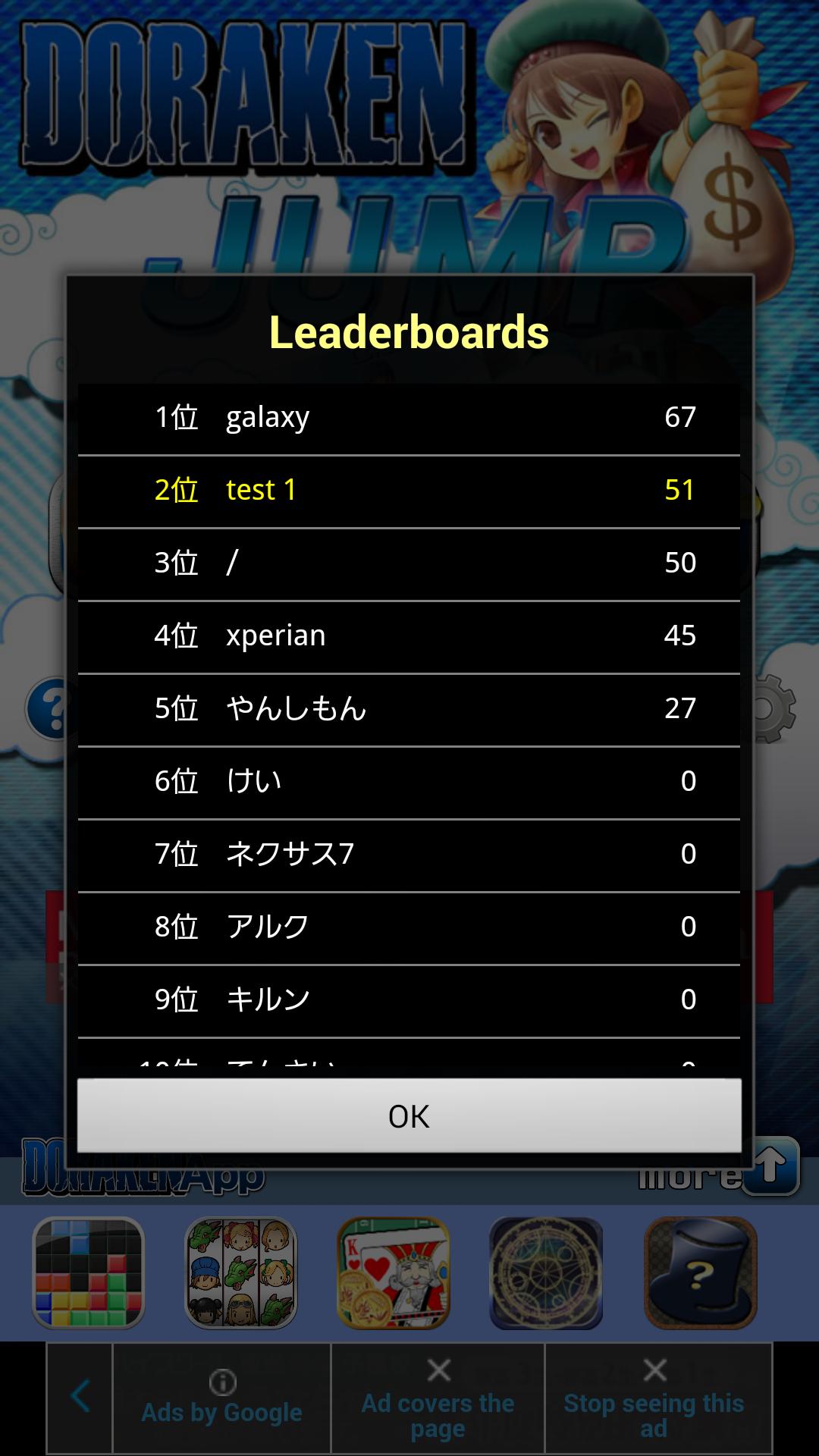Screen dimensions: 819x1456
Task: Open the solitaire king card app icon
Action: point(394,1273)
